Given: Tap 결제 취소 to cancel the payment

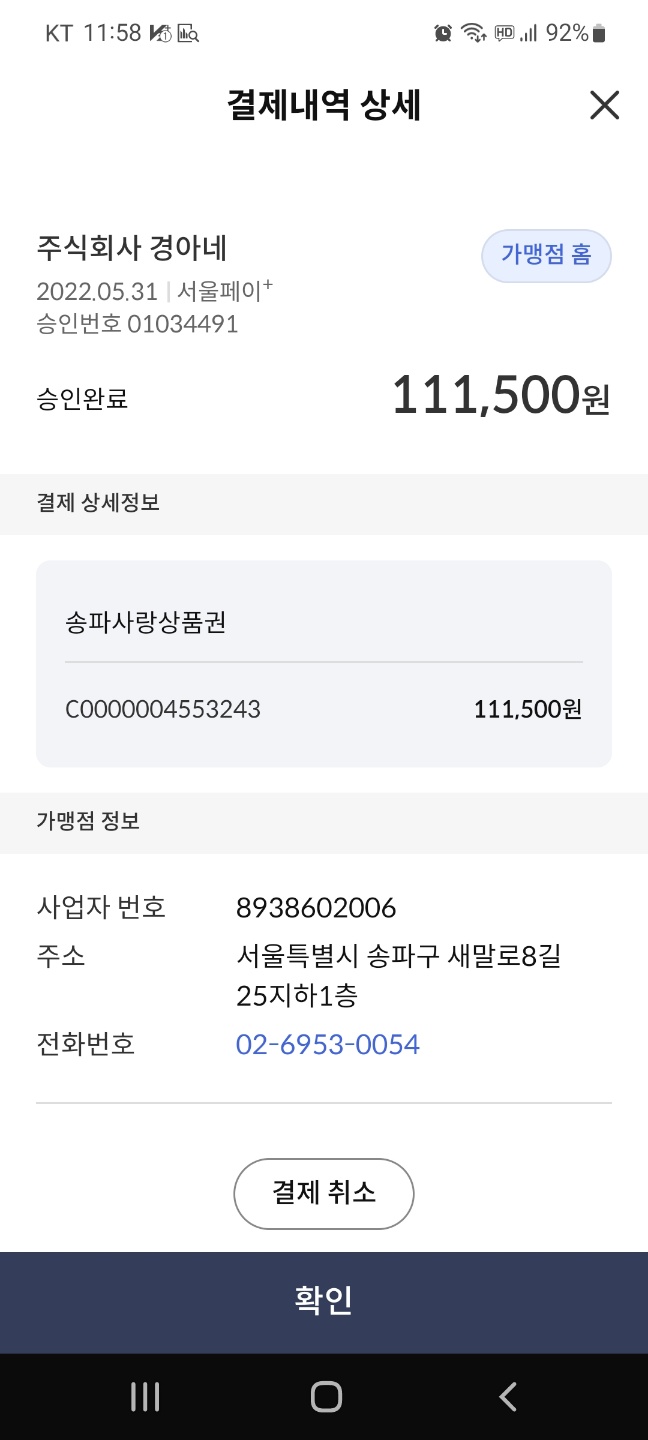Looking at the screenshot, I should [x=324, y=1193].
